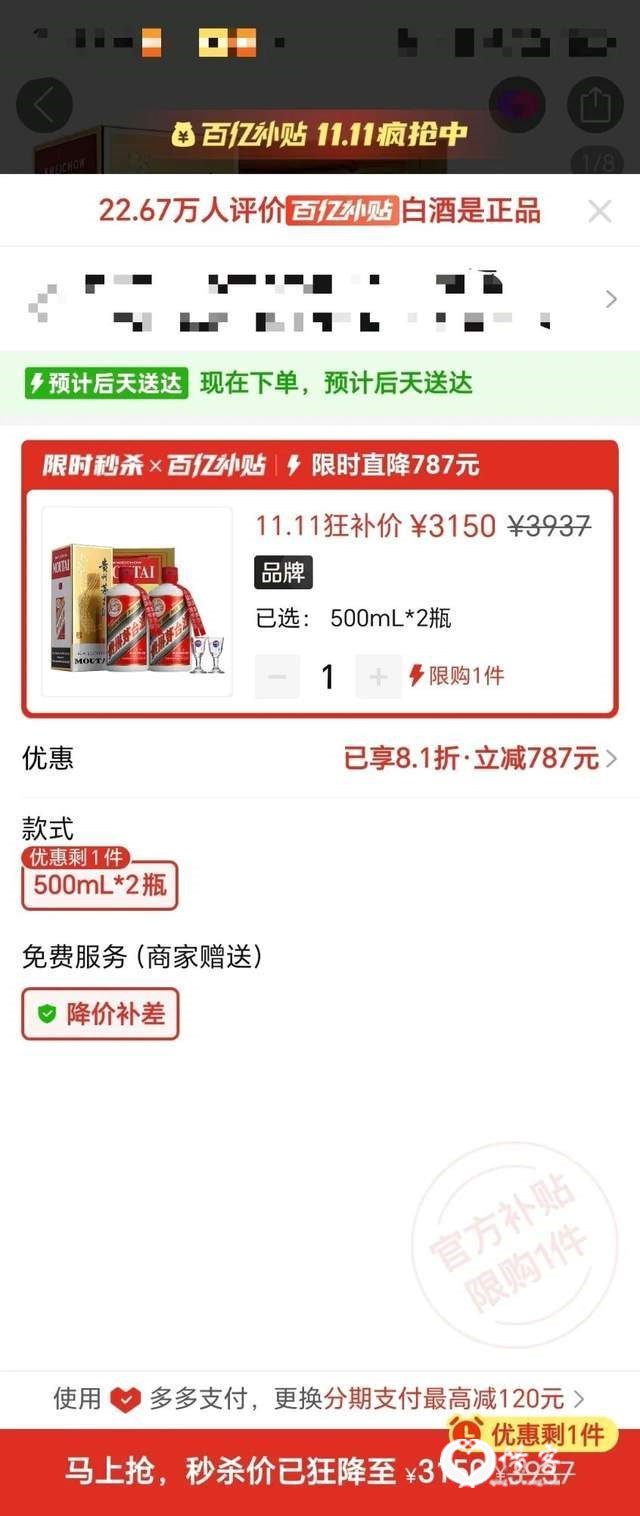Screen dimensions: 640x1516
Task: Share this product via share icon
Action: point(595,104)
